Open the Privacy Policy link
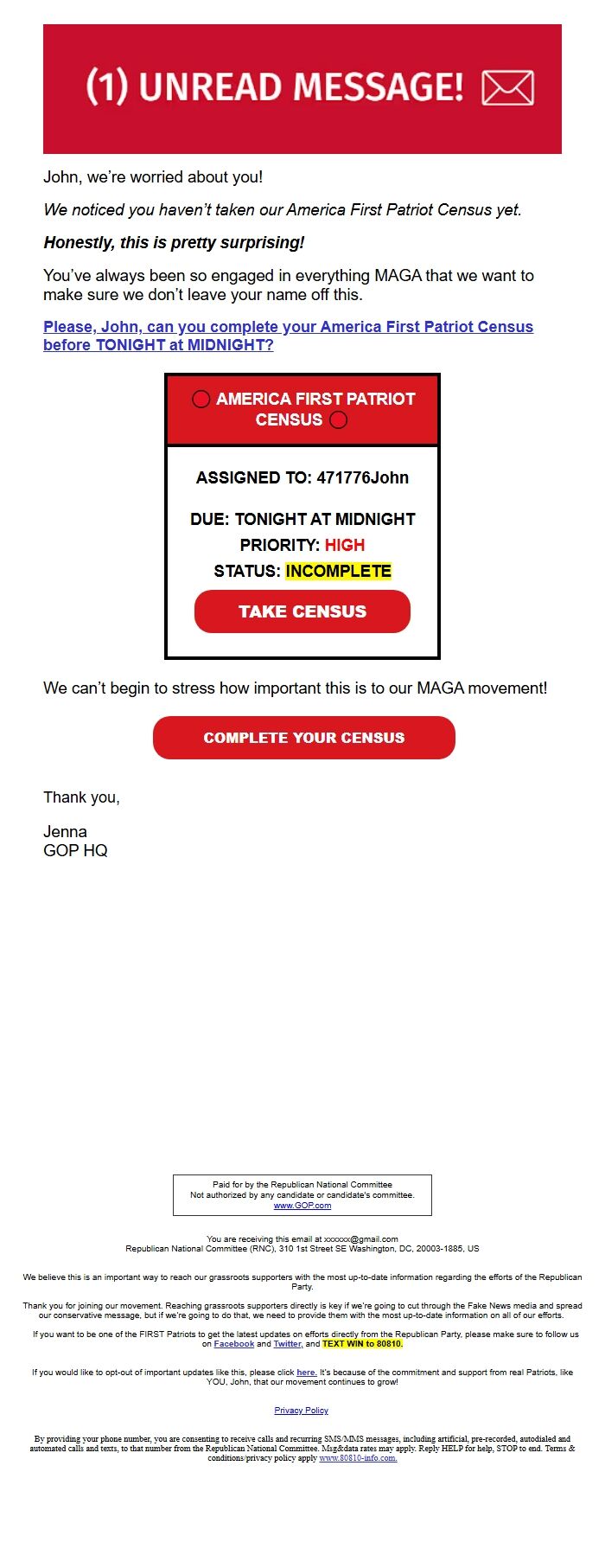The height and width of the screenshot is (1568, 605). click(x=302, y=1411)
